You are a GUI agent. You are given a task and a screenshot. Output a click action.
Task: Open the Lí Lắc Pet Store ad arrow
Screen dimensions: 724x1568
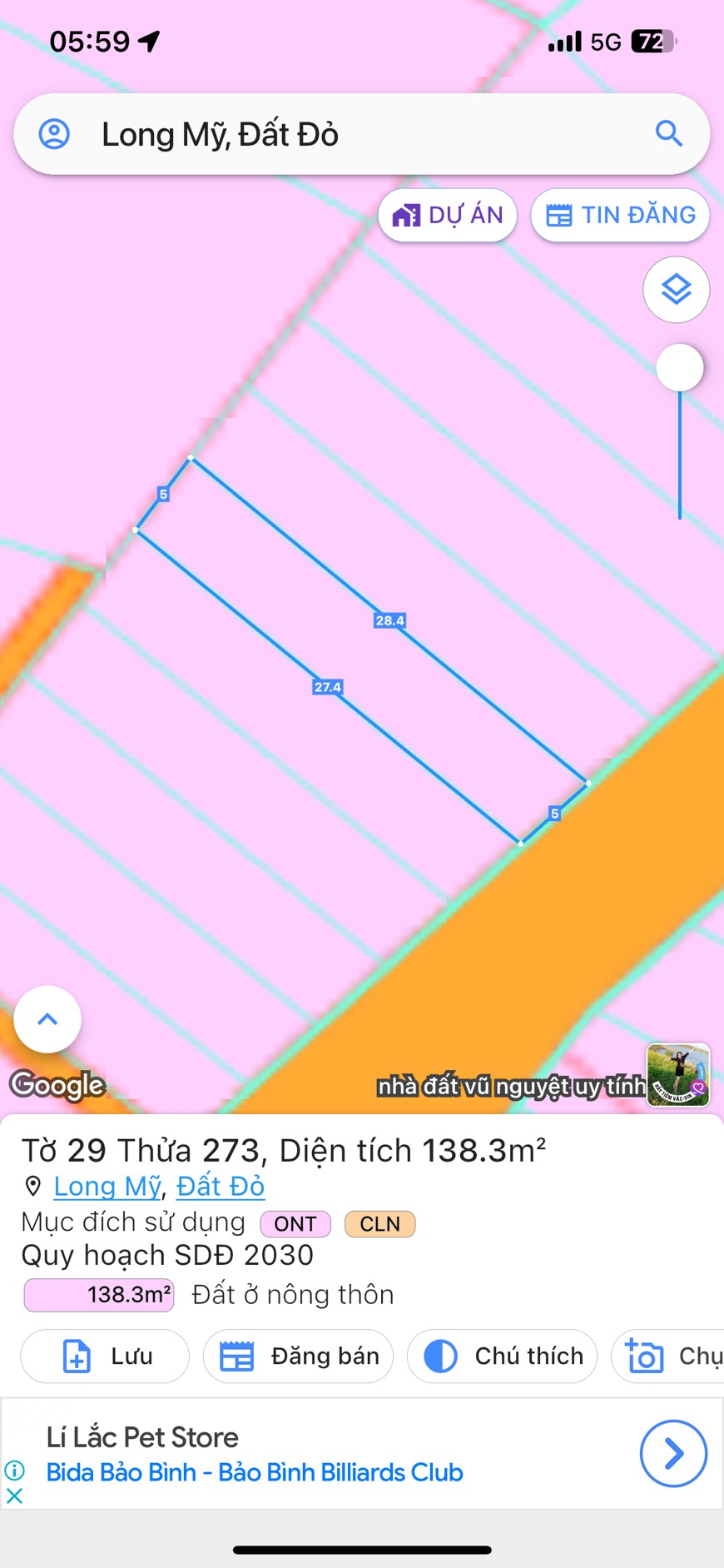pyautogui.click(x=673, y=1453)
